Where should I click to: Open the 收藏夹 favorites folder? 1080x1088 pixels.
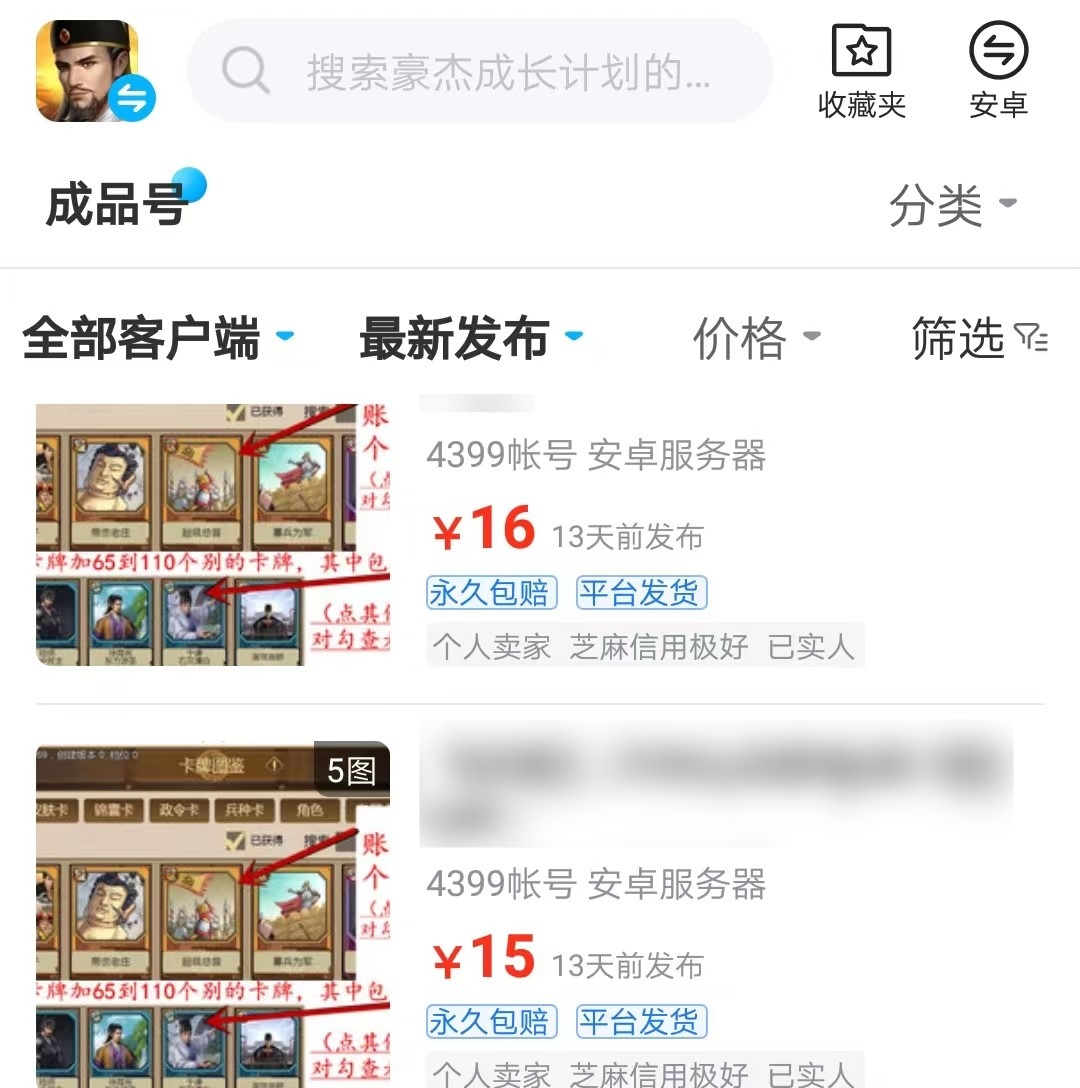point(861,72)
